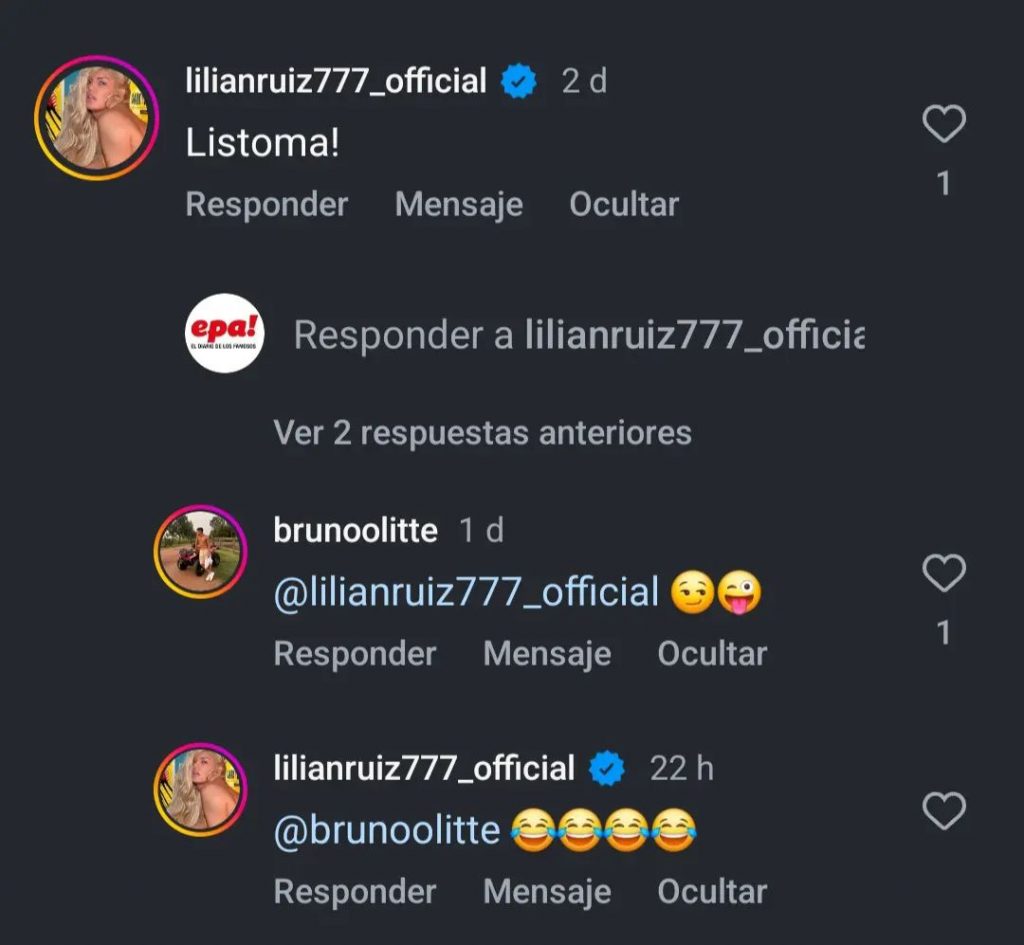Image resolution: width=1024 pixels, height=945 pixels.
Task: Like brunoolitte's reply
Action: (x=943, y=574)
